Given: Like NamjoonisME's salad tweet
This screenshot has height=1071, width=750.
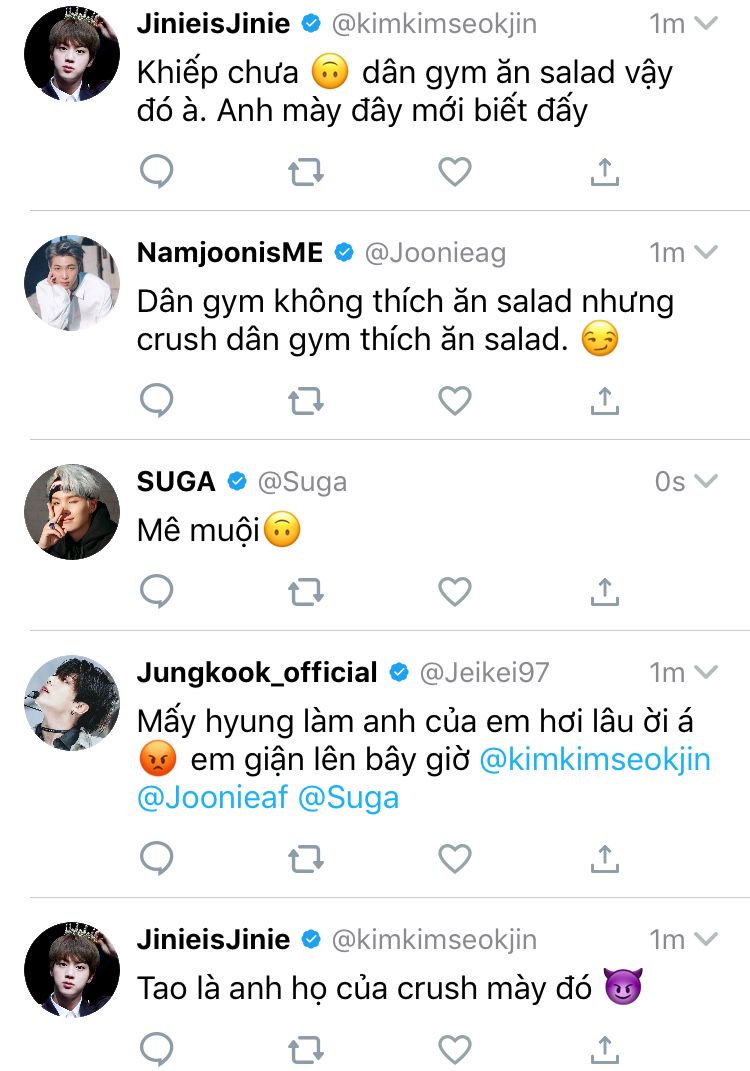Looking at the screenshot, I should (x=455, y=401).
